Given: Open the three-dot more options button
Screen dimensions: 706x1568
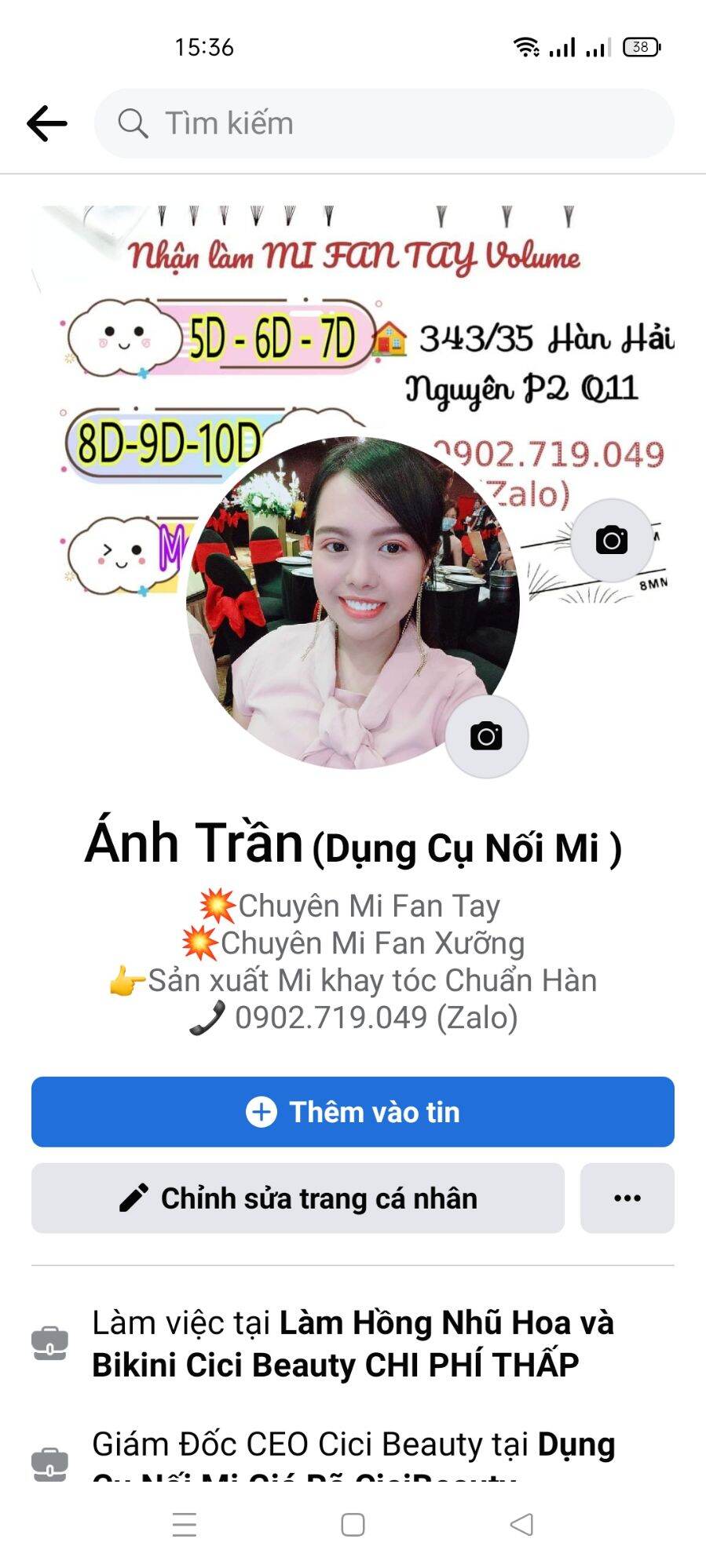Looking at the screenshot, I should tap(627, 1198).
